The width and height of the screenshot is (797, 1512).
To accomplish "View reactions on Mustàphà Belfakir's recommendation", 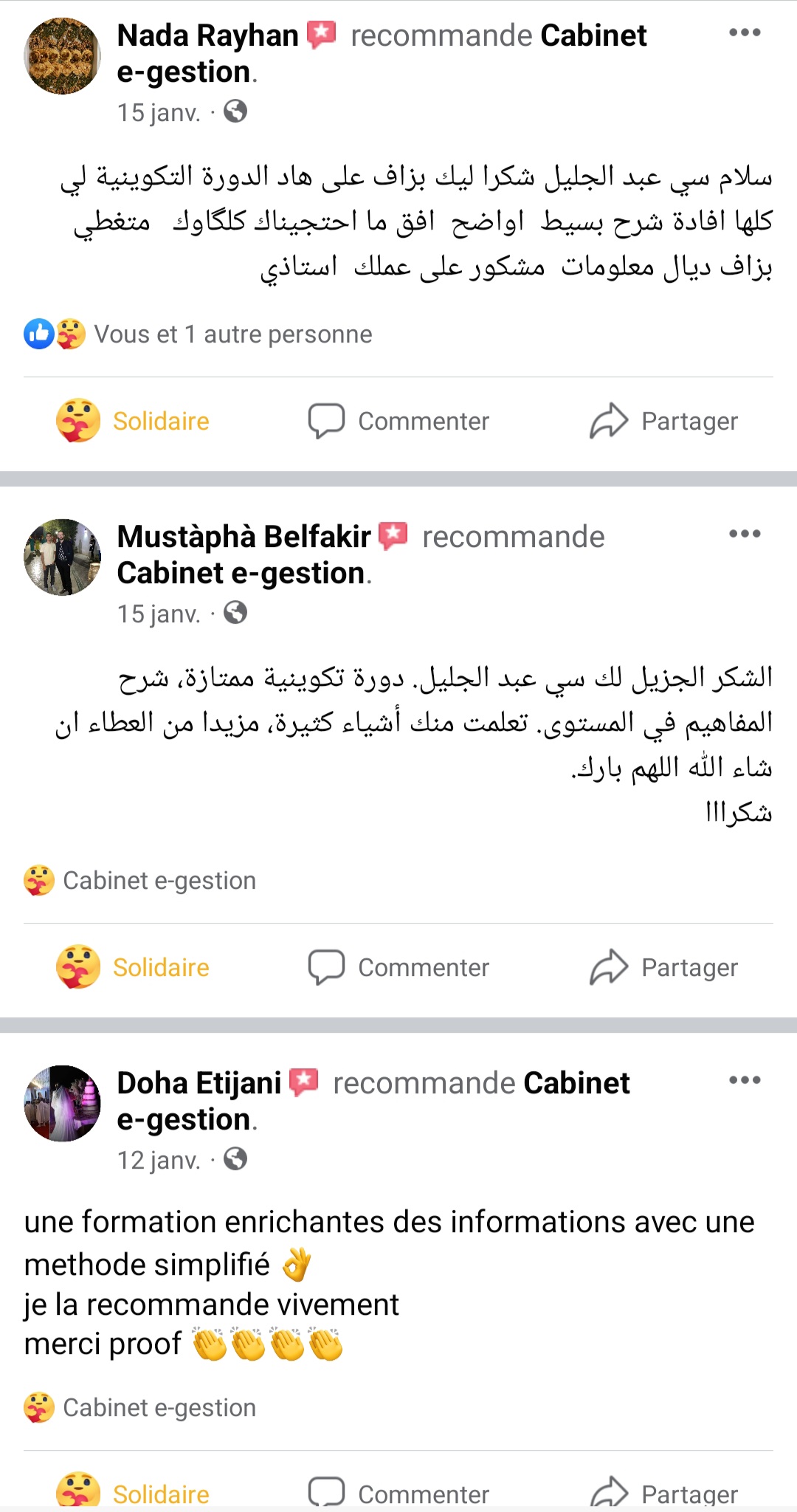I will point(140,881).
